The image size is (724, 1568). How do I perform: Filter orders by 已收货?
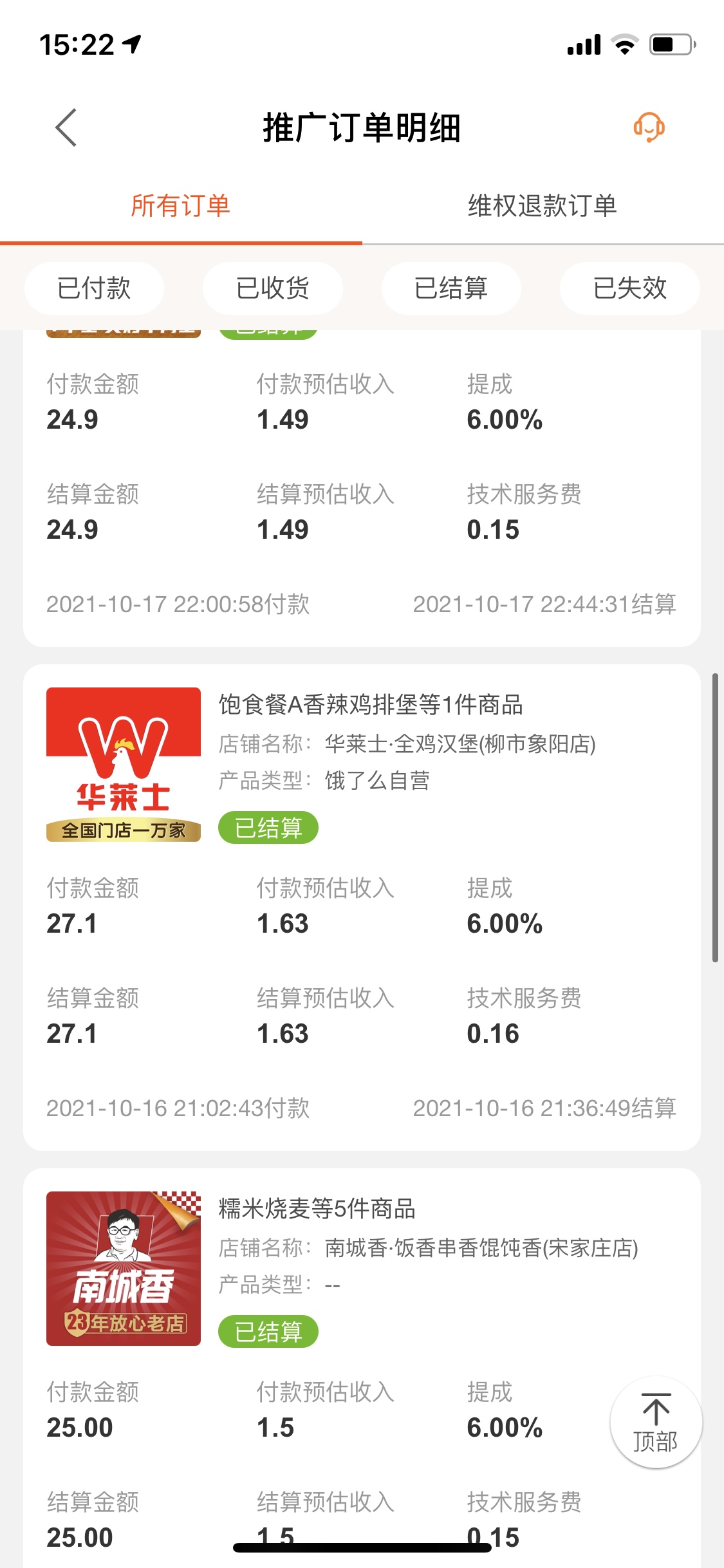pos(273,288)
